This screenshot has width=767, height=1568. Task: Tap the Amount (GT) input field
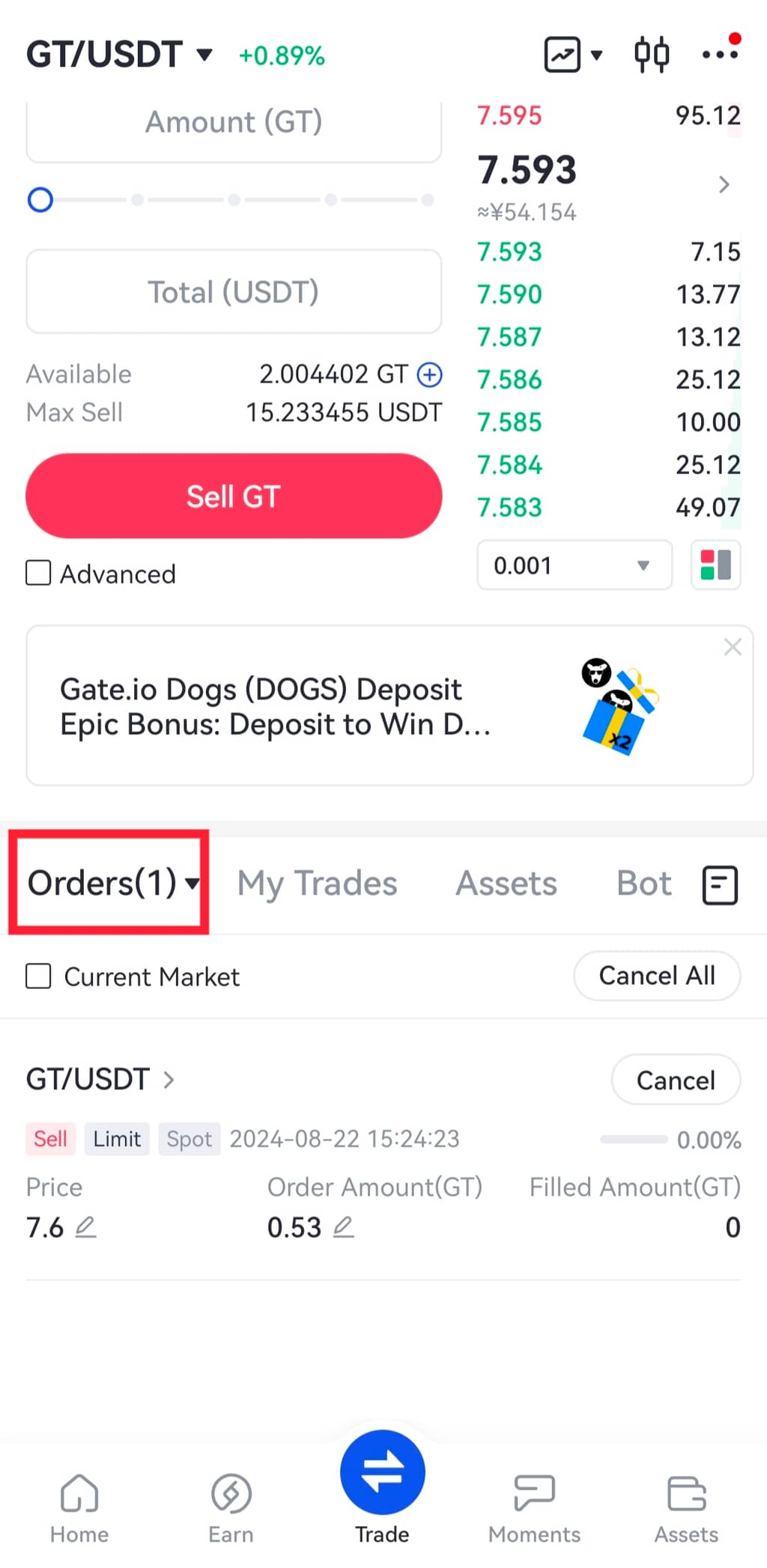[234, 123]
